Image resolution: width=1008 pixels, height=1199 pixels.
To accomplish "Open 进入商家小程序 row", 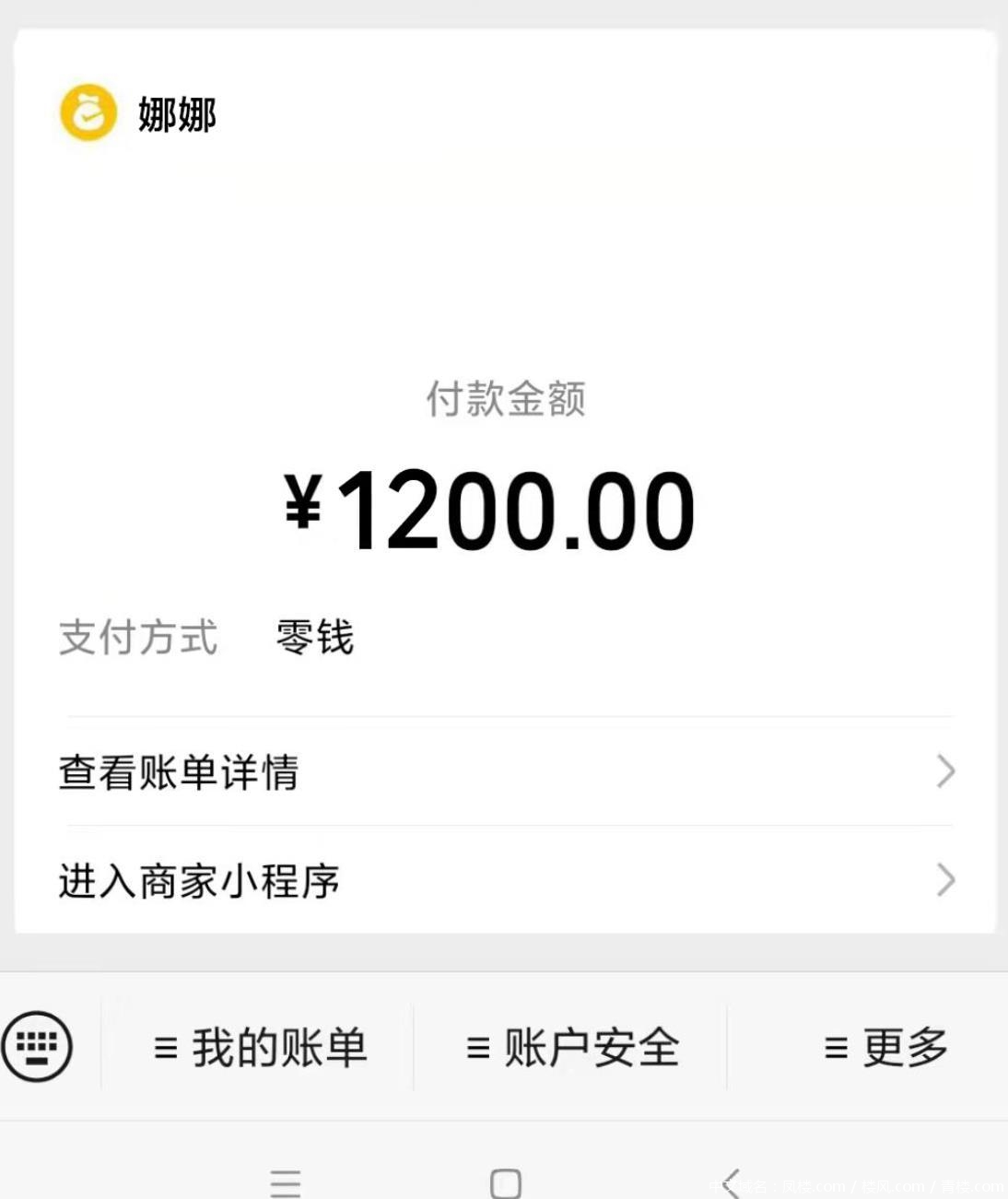I will (x=507, y=881).
